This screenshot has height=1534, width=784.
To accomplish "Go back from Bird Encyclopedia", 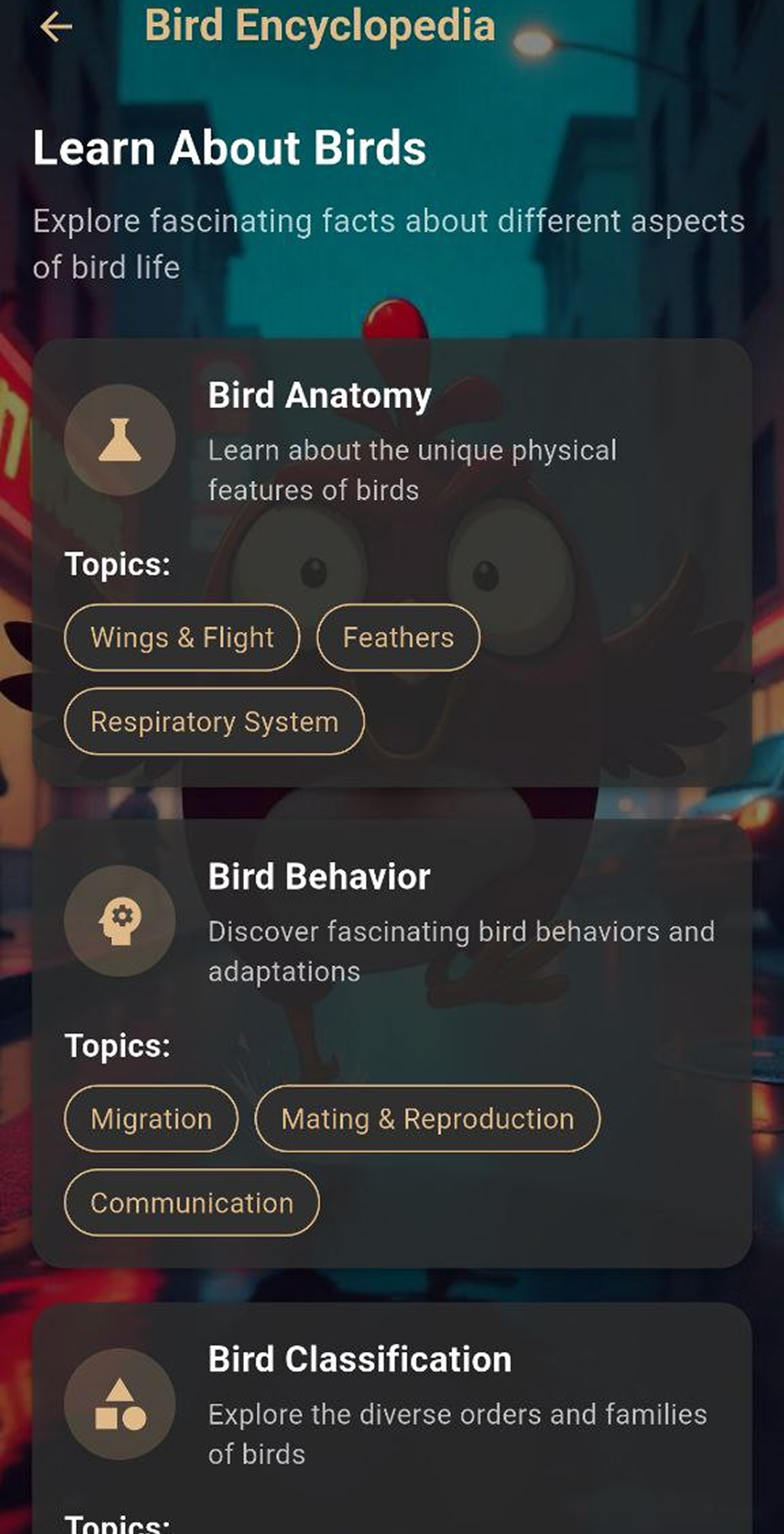I will click(x=56, y=28).
